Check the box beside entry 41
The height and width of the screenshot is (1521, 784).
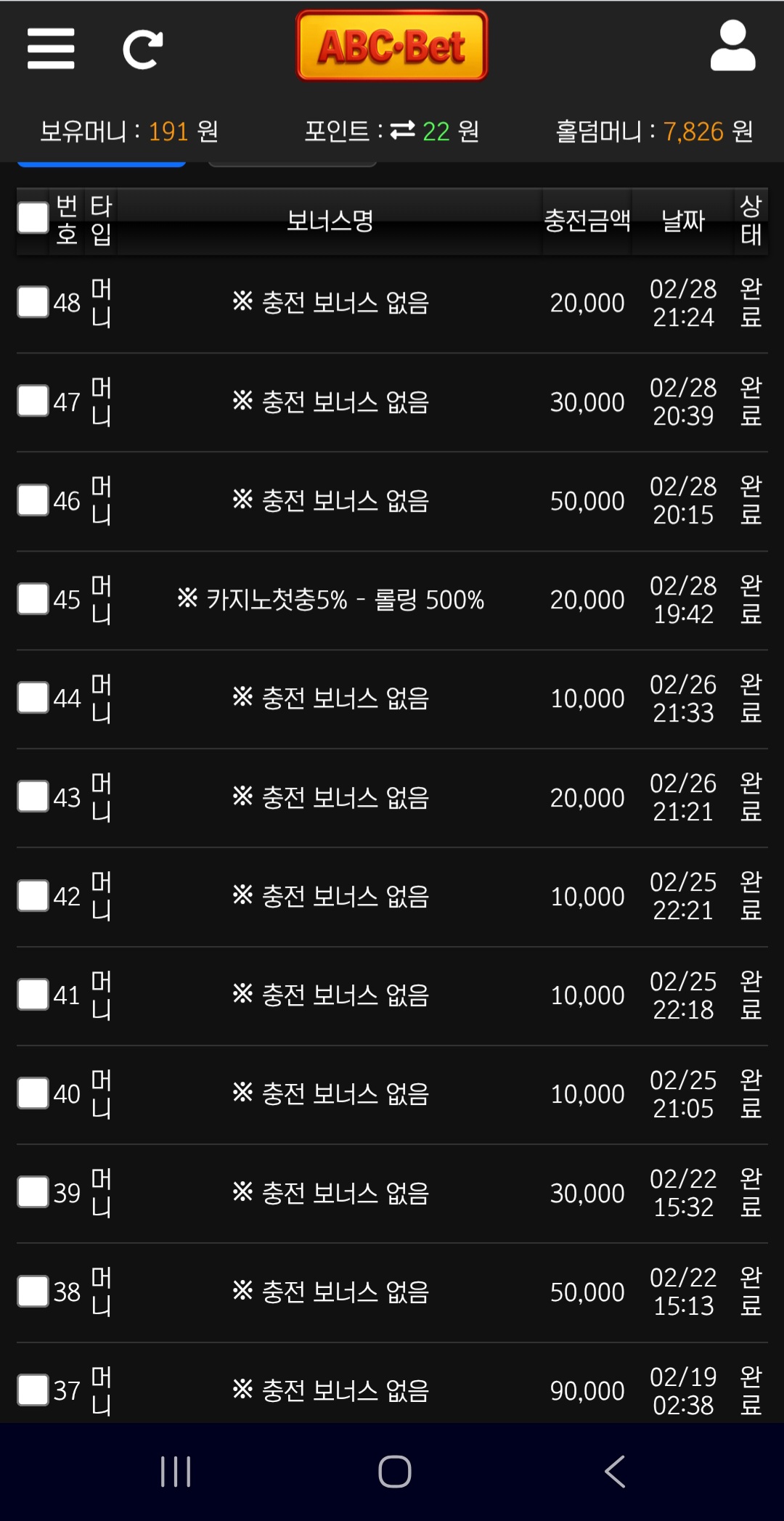point(33,995)
